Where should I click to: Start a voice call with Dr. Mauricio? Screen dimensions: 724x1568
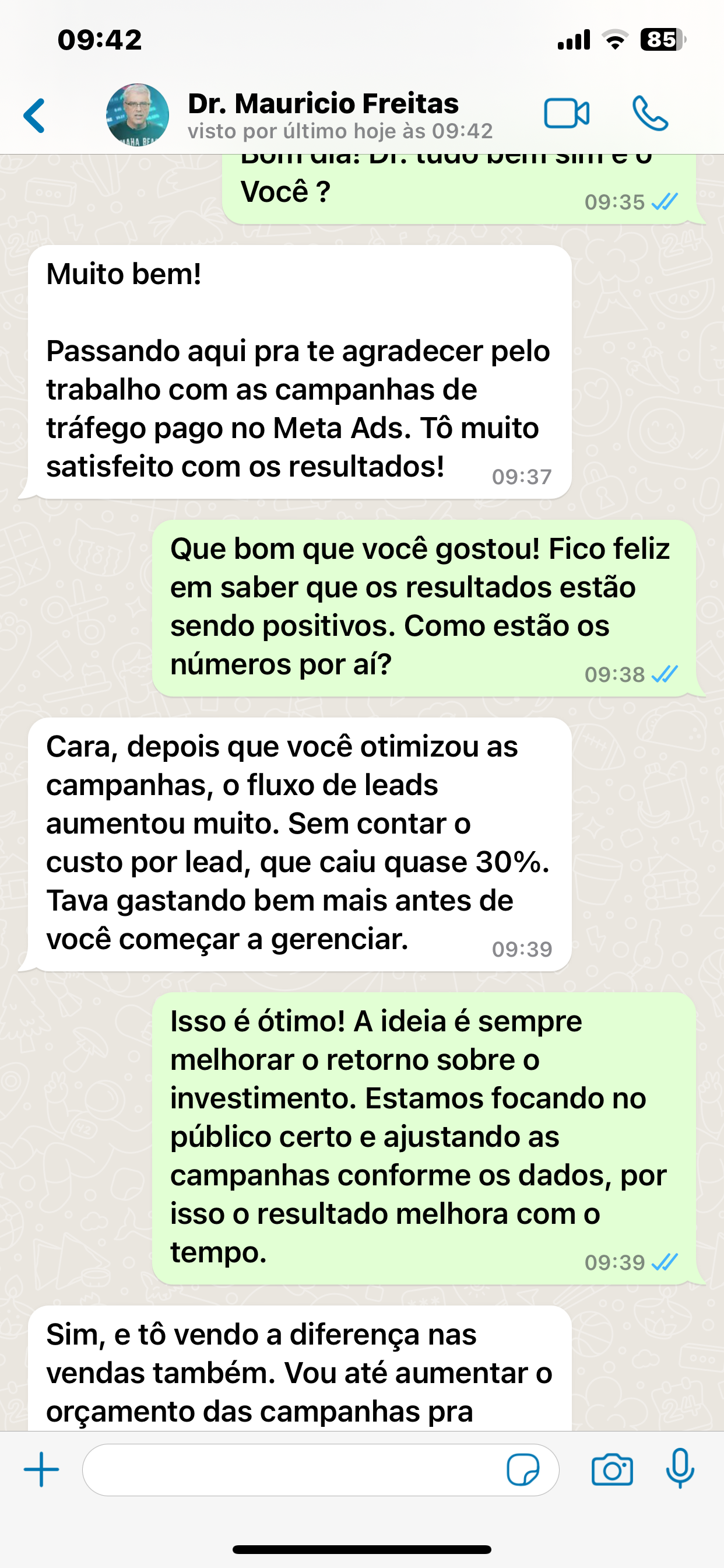[x=650, y=114]
